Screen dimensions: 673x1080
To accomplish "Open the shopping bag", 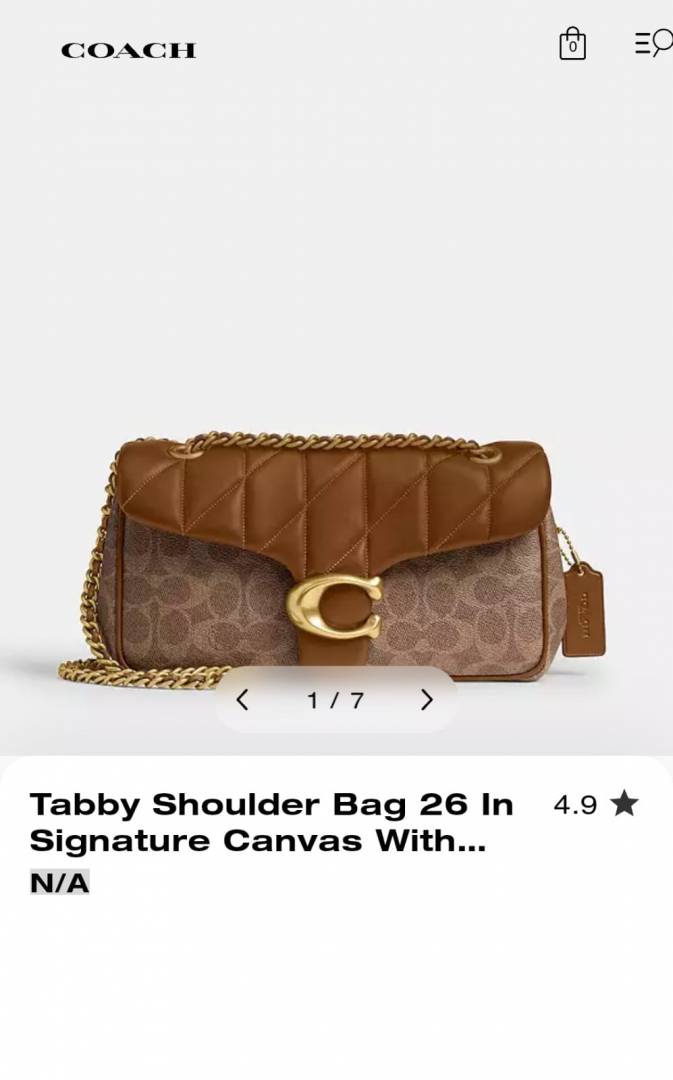I will point(572,45).
